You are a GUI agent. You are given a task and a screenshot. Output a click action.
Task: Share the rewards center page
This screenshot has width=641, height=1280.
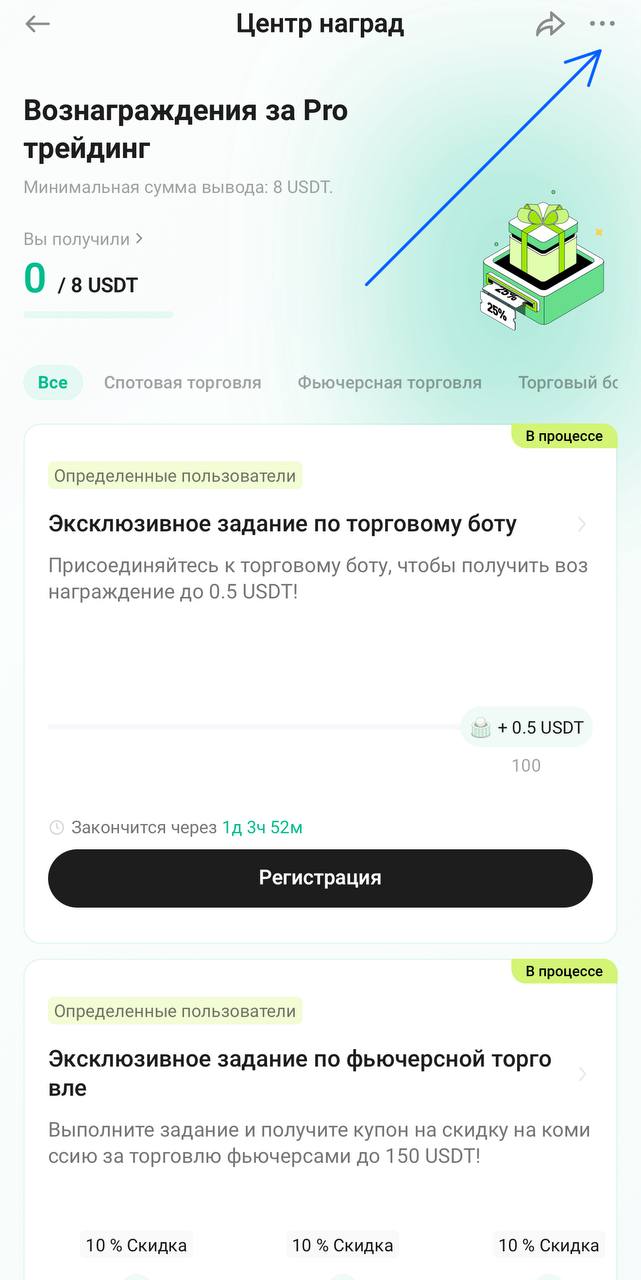550,25
